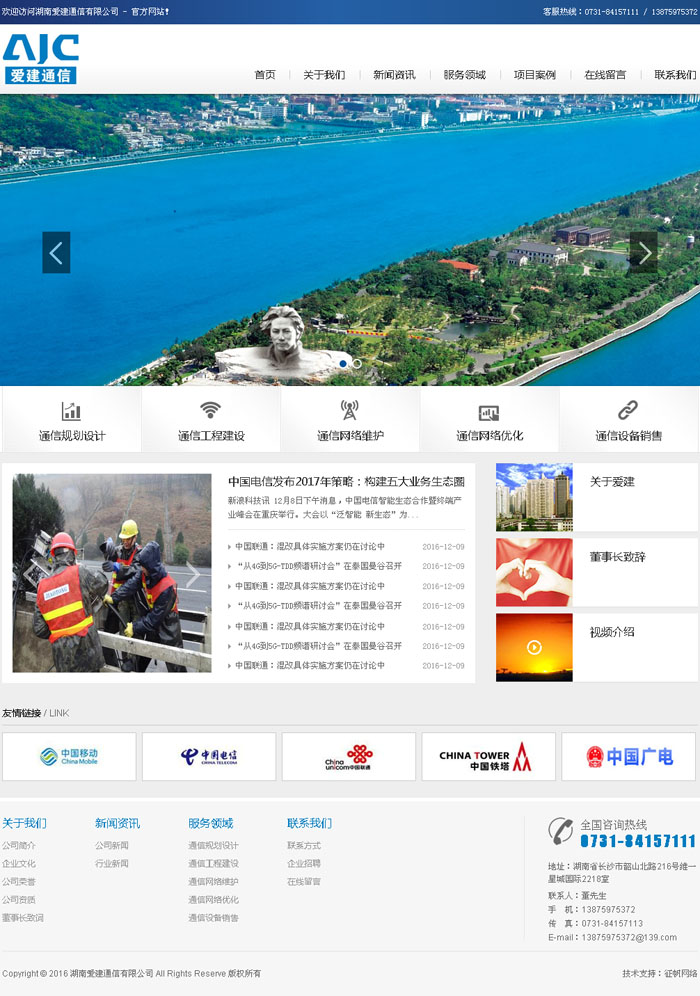This screenshot has width=700, height=996.
Task: Open the 在线留言 page
Action: pyautogui.click(x=605, y=75)
